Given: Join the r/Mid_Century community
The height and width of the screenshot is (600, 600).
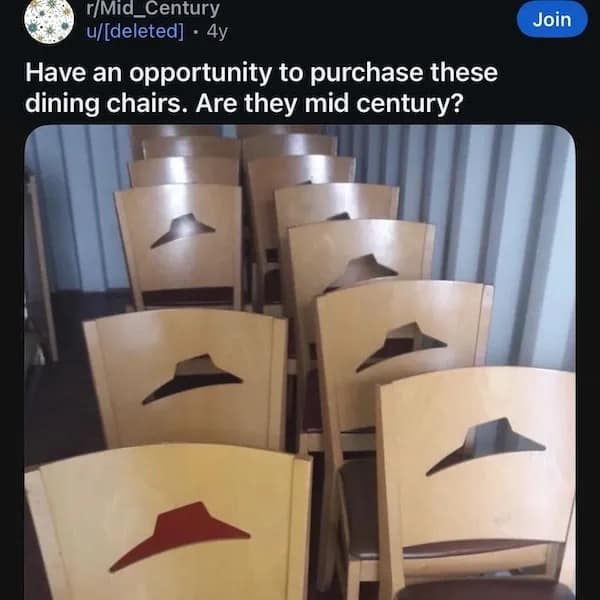Looking at the screenshot, I should tap(551, 19).
